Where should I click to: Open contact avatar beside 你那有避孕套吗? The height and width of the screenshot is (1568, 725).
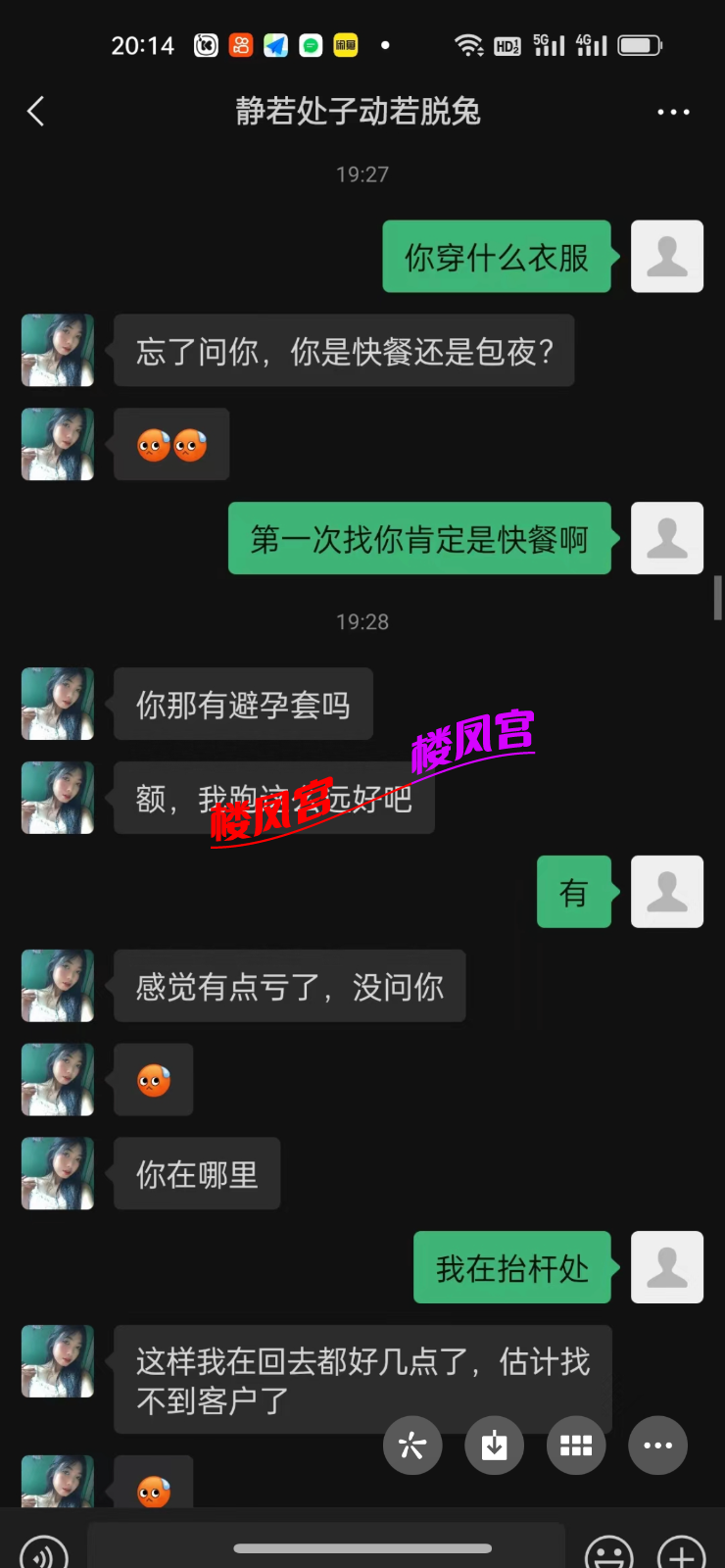[x=58, y=704]
